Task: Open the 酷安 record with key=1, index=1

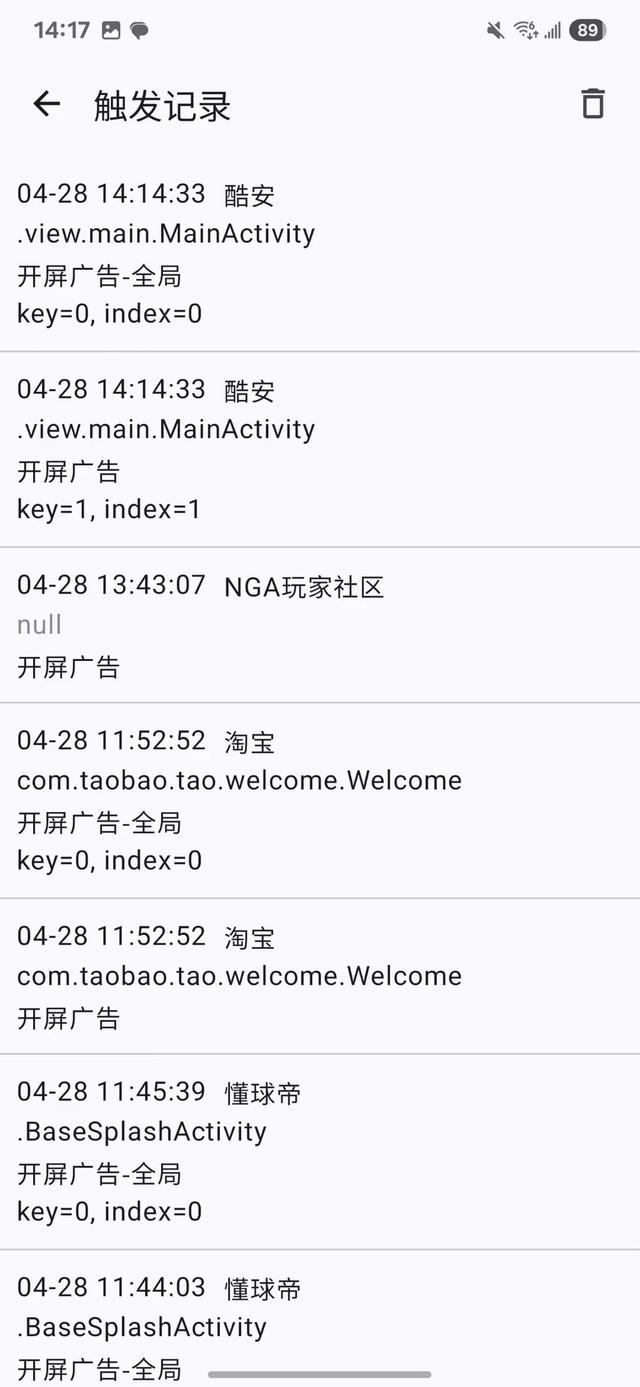Action: point(320,449)
